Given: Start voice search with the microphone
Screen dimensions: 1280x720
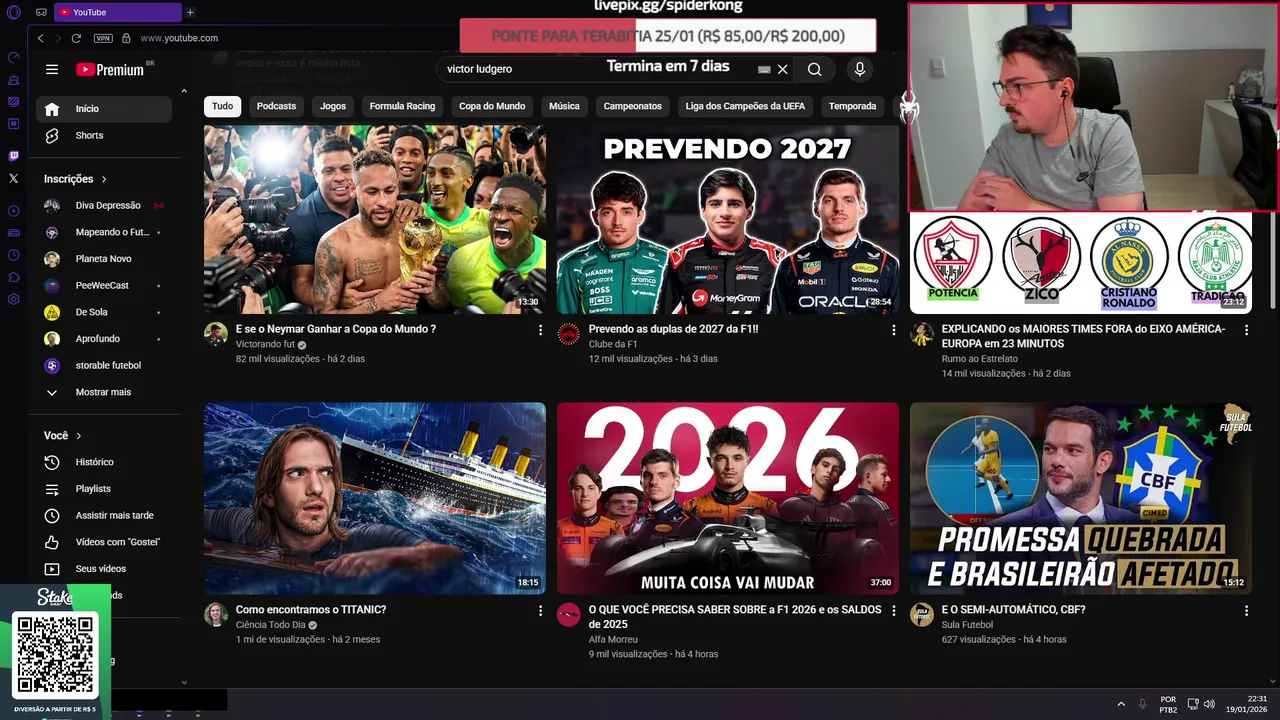Looking at the screenshot, I should (859, 69).
